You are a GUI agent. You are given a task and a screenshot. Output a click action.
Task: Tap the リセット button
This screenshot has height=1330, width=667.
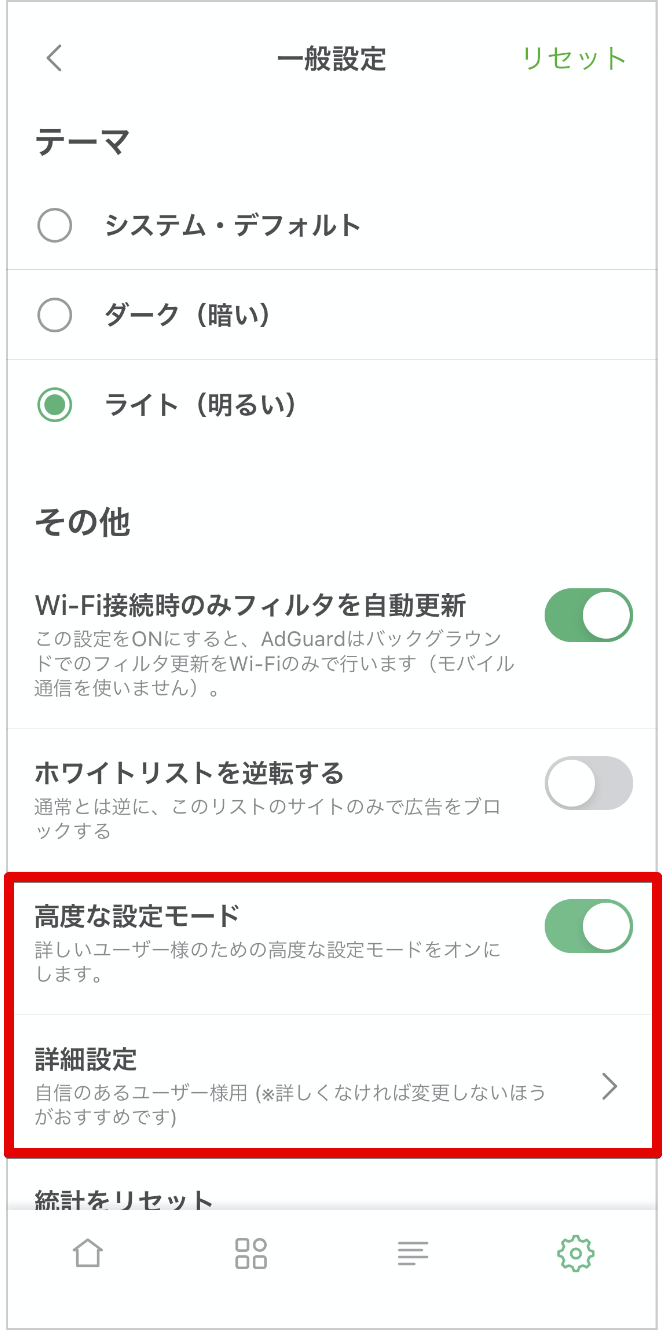tap(574, 58)
